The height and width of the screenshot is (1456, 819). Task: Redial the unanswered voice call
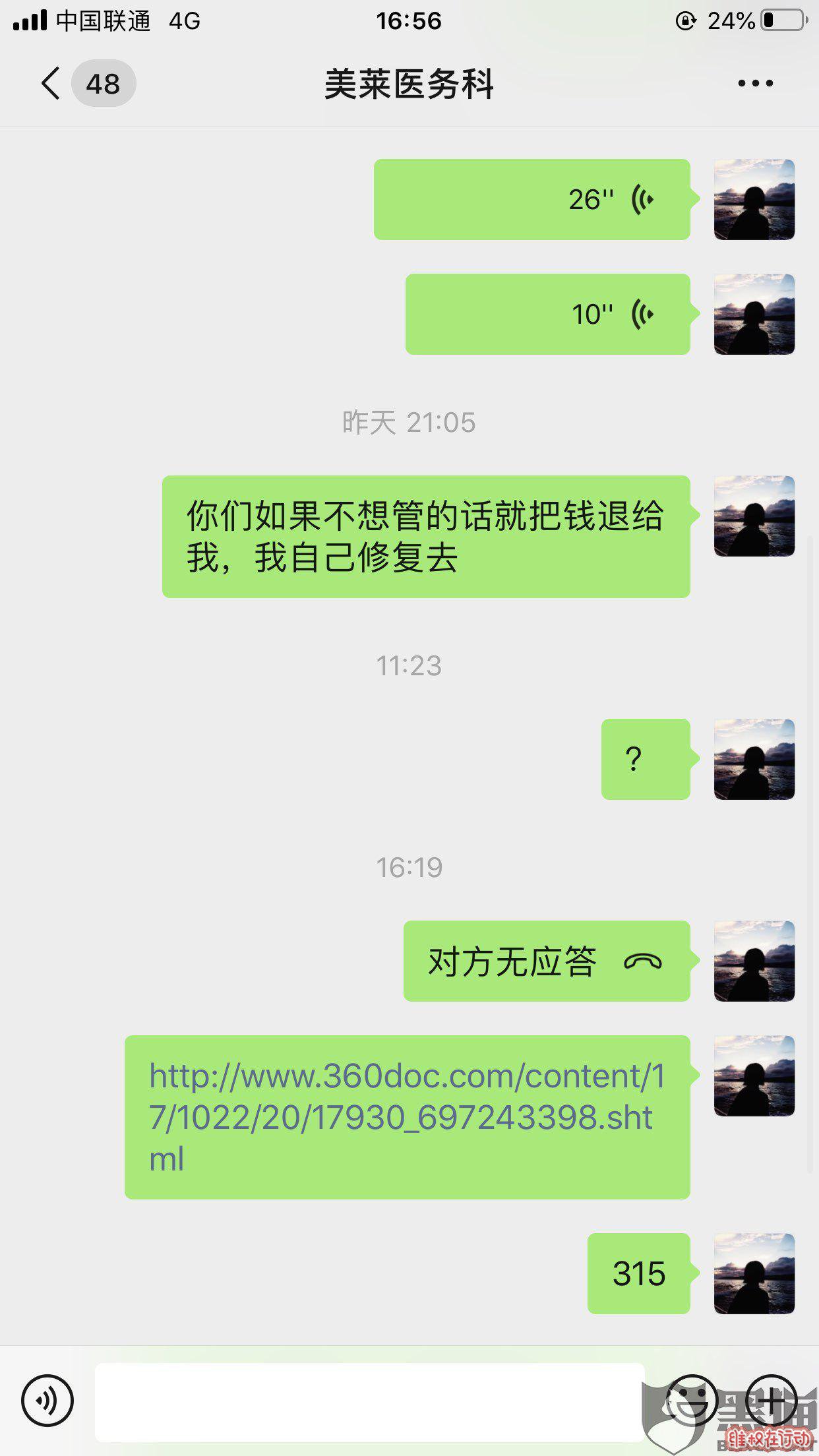coord(546,961)
